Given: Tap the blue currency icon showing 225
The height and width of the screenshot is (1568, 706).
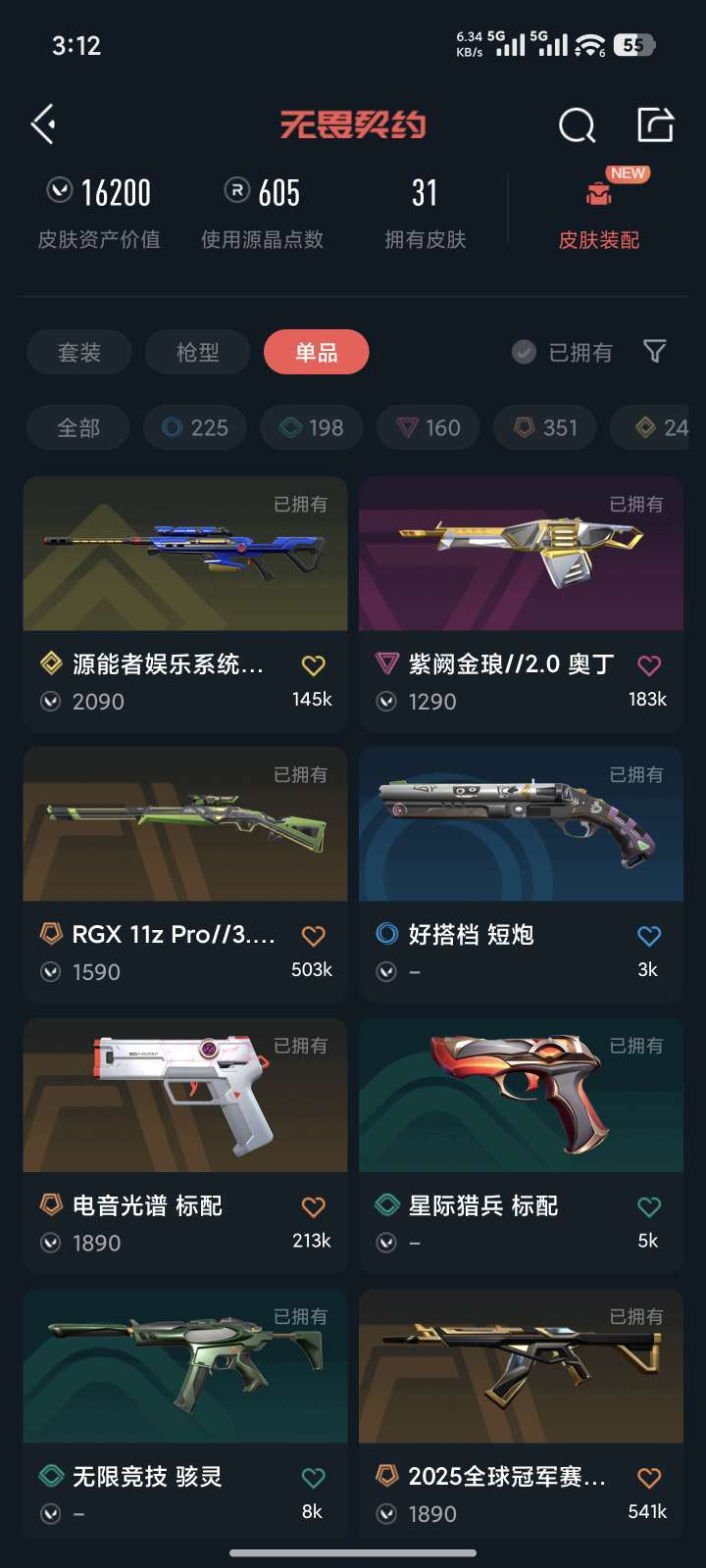Looking at the screenshot, I should click(194, 427).
